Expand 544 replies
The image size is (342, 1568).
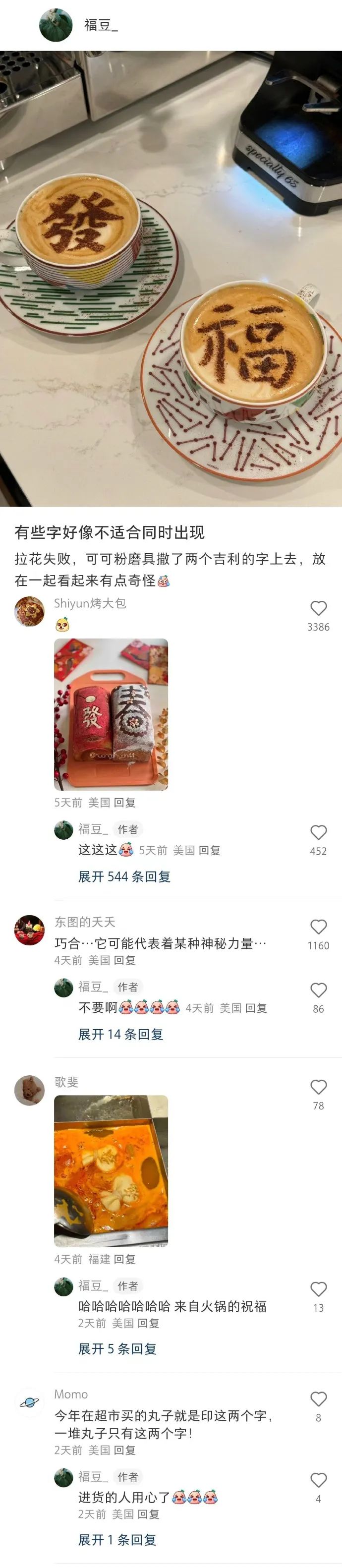[124, 876]
